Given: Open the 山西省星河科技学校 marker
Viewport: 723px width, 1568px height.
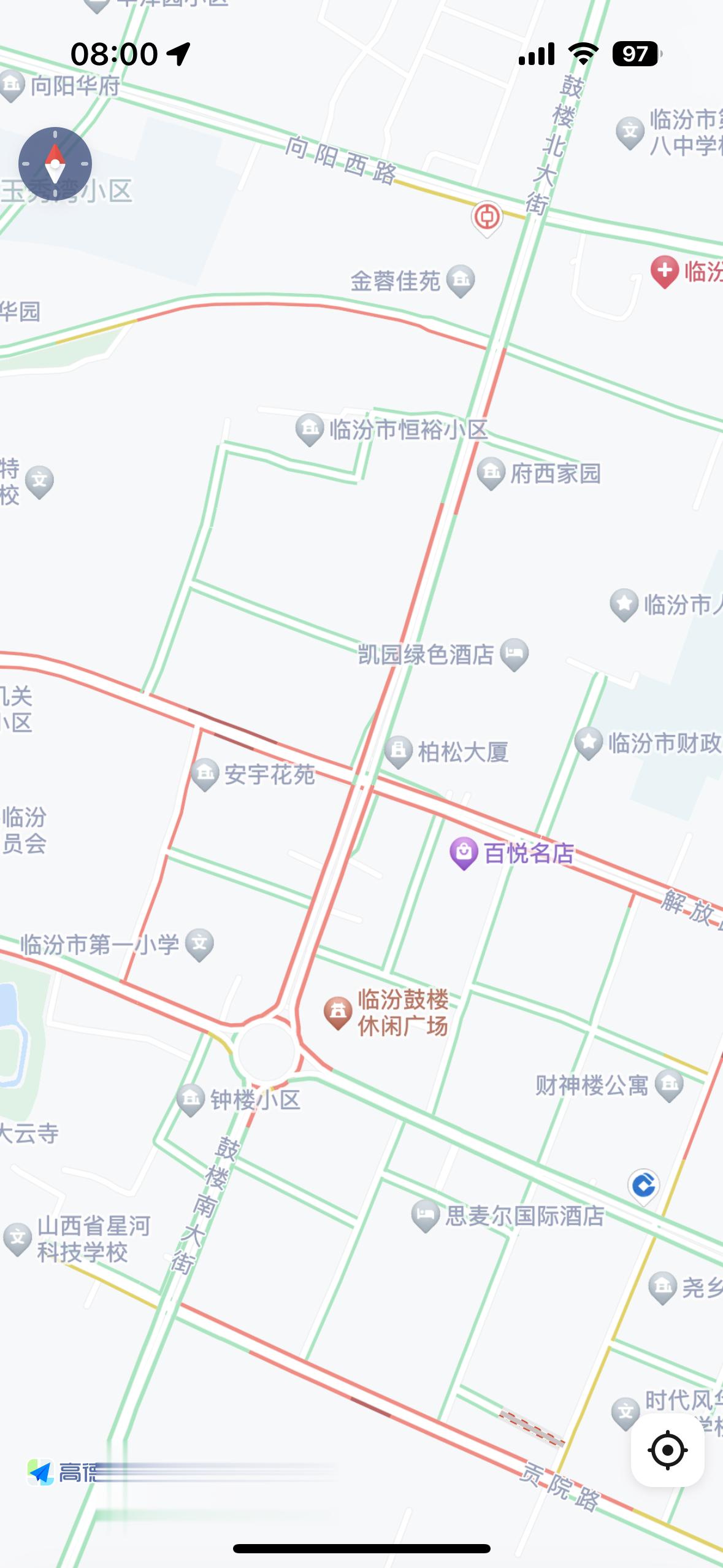Looking at the screenshot, I should click(x=17, y=1238).
